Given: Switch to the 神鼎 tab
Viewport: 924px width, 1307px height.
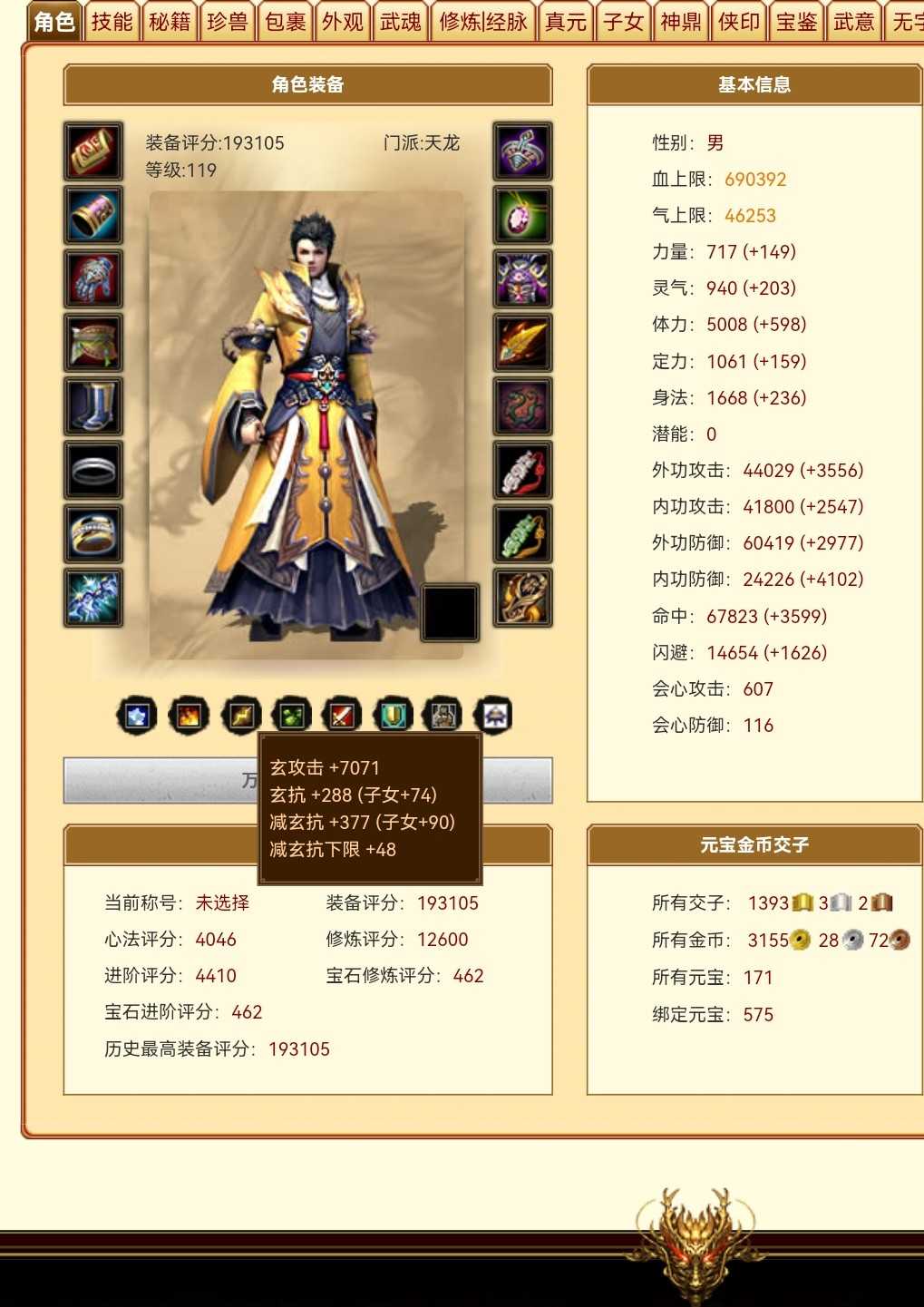Looking at the screenshot, I should point(681,22).
